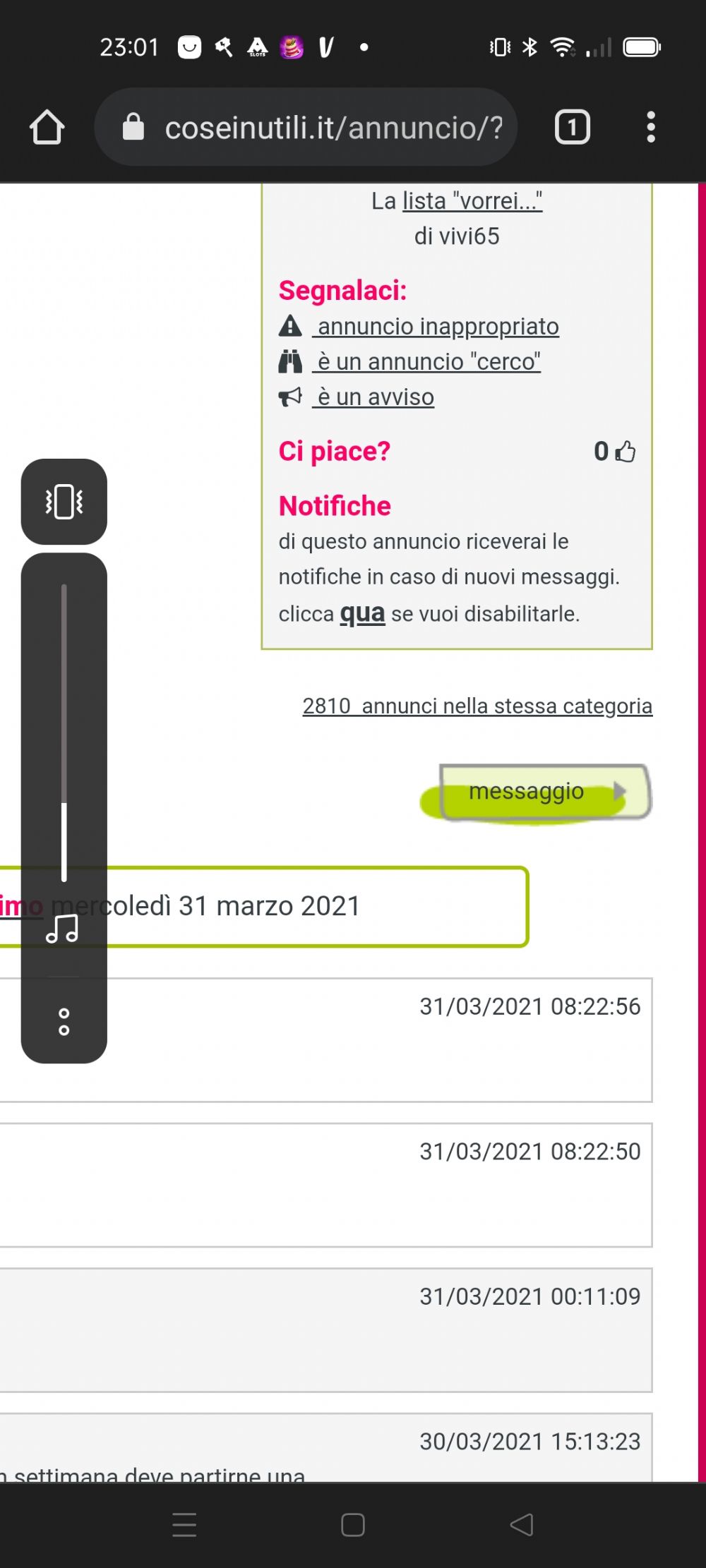The height and width of the screenshot is (1568, 706).
Task: Go back with the system back button
Action: click(x=522, y=1525)
